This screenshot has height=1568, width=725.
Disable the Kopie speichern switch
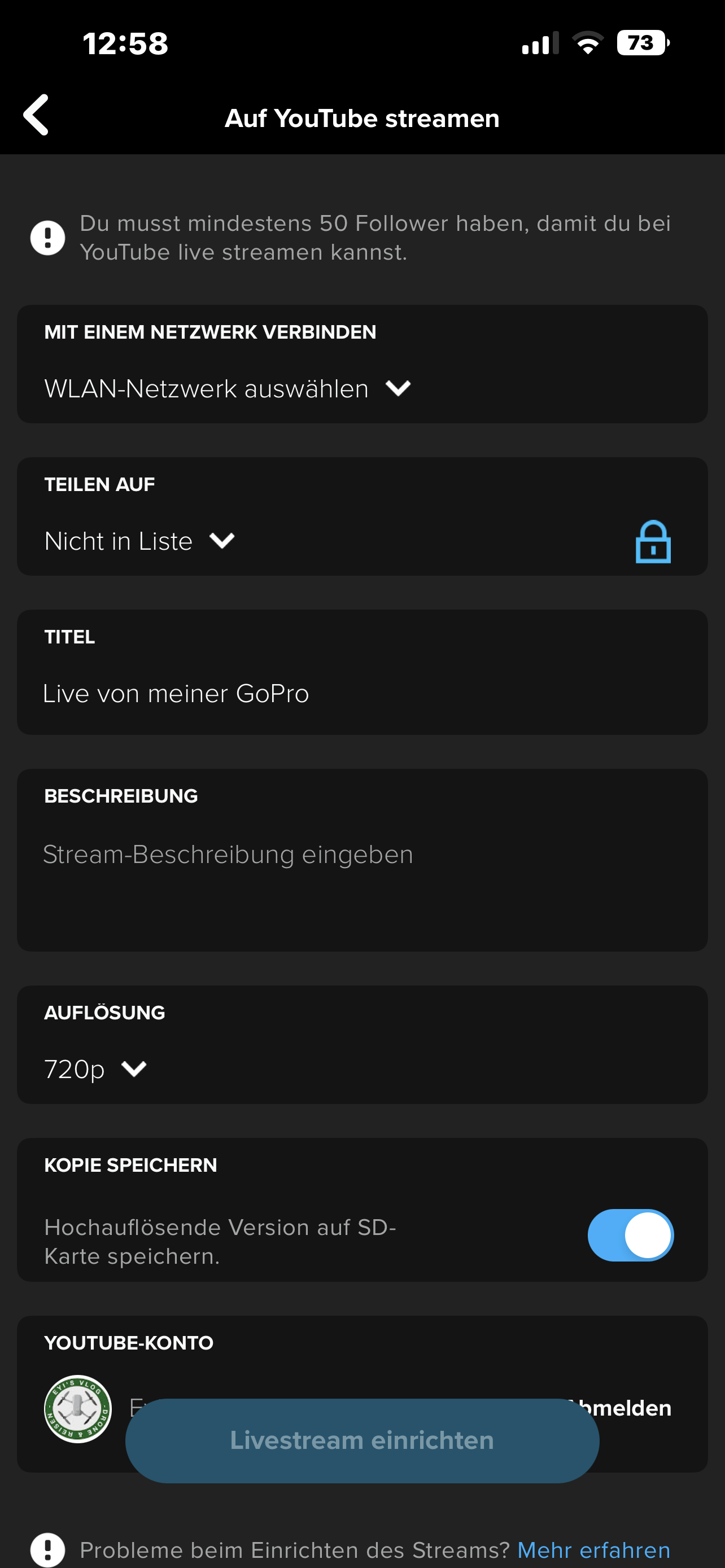pos(630,1235)
